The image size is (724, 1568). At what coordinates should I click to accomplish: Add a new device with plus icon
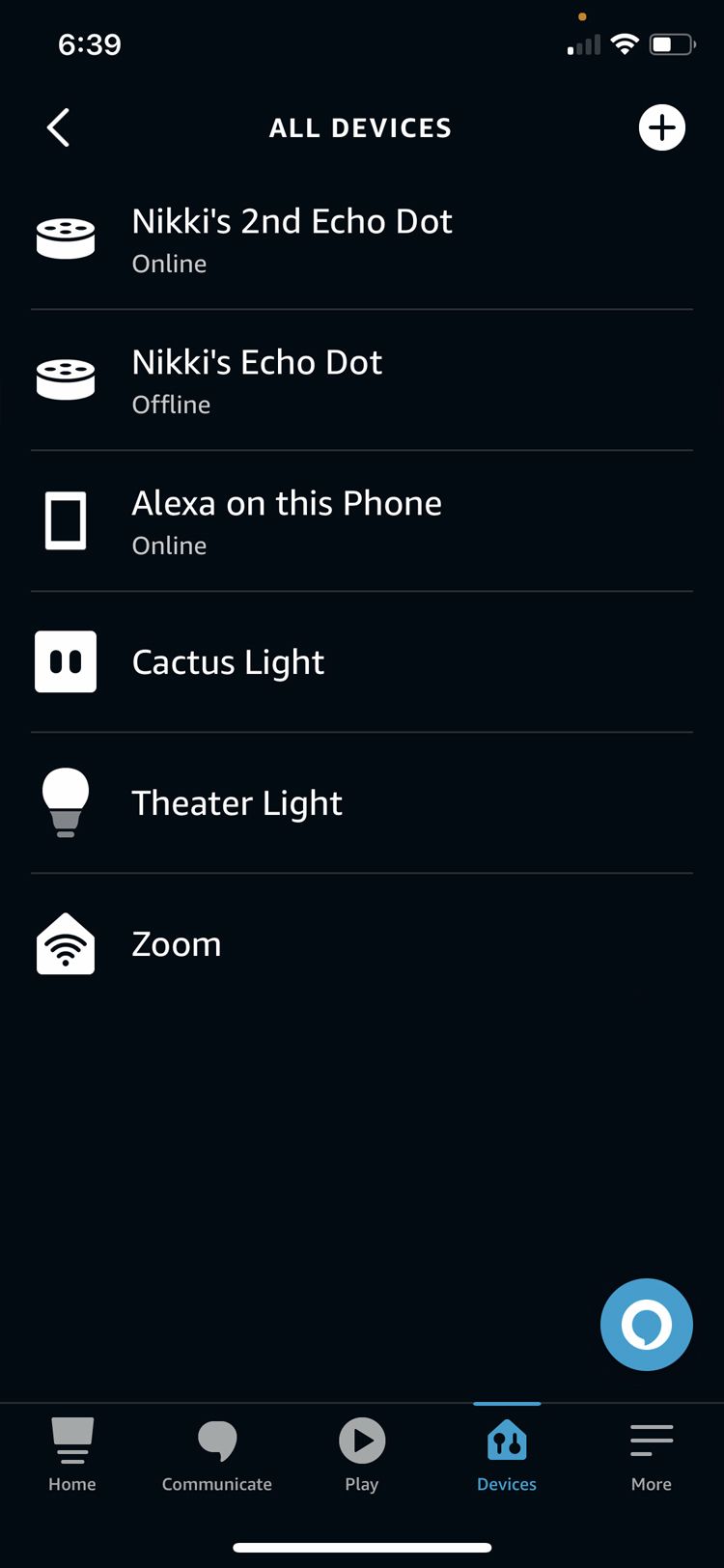662,127
